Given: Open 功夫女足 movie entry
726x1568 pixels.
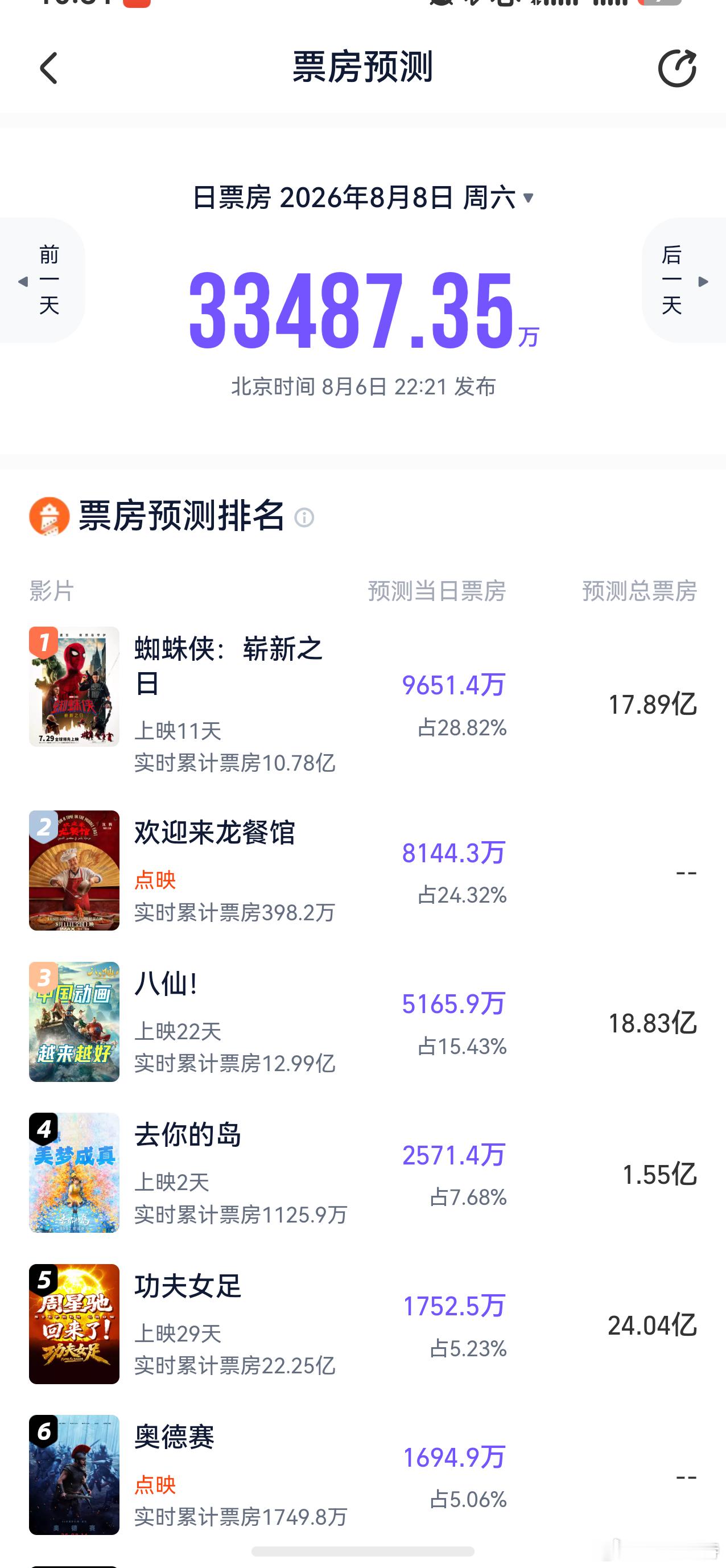Looking at the screenshot, I should pos(362,1323).
